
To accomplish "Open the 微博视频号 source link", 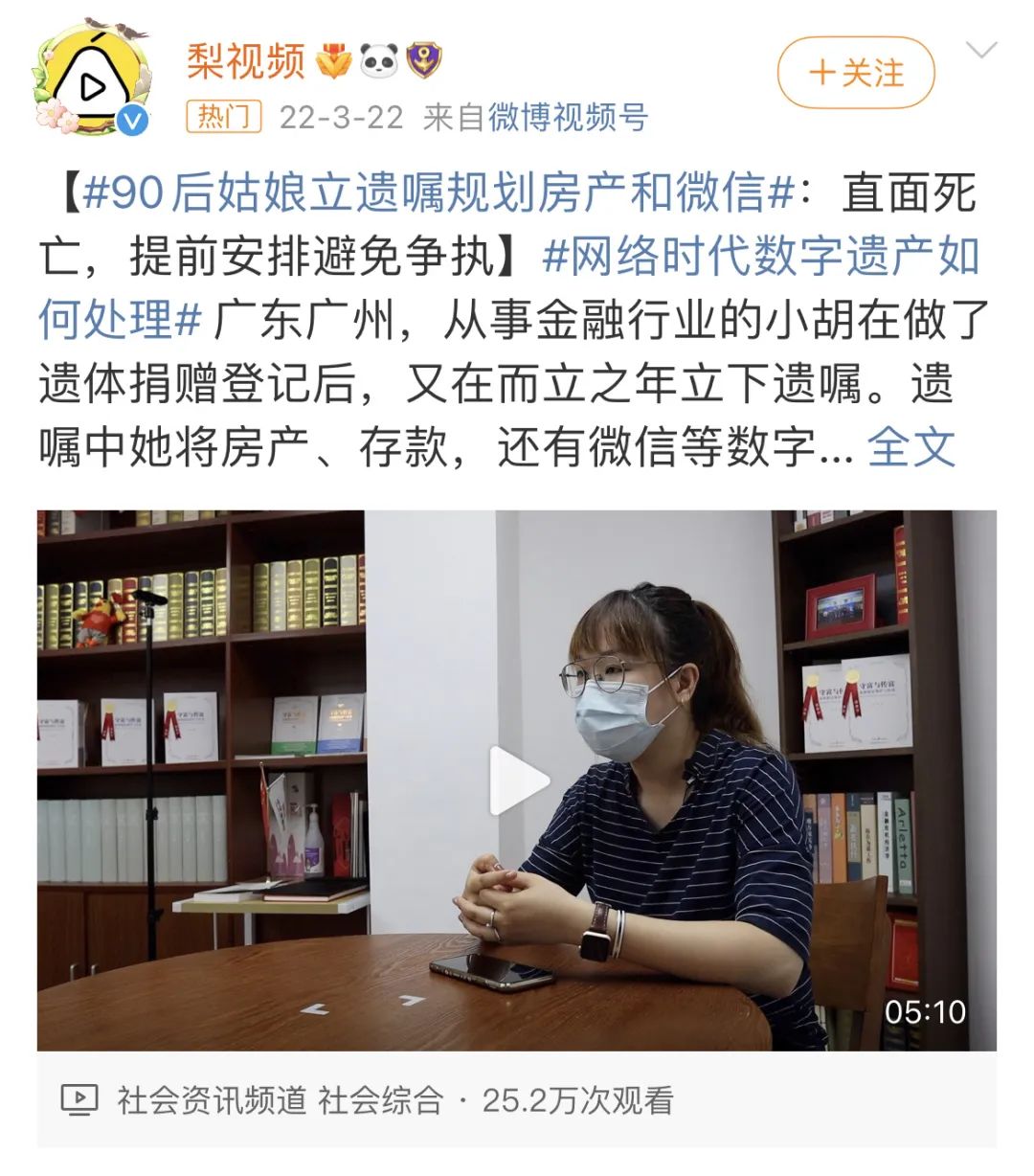I will tap(569, 117).
